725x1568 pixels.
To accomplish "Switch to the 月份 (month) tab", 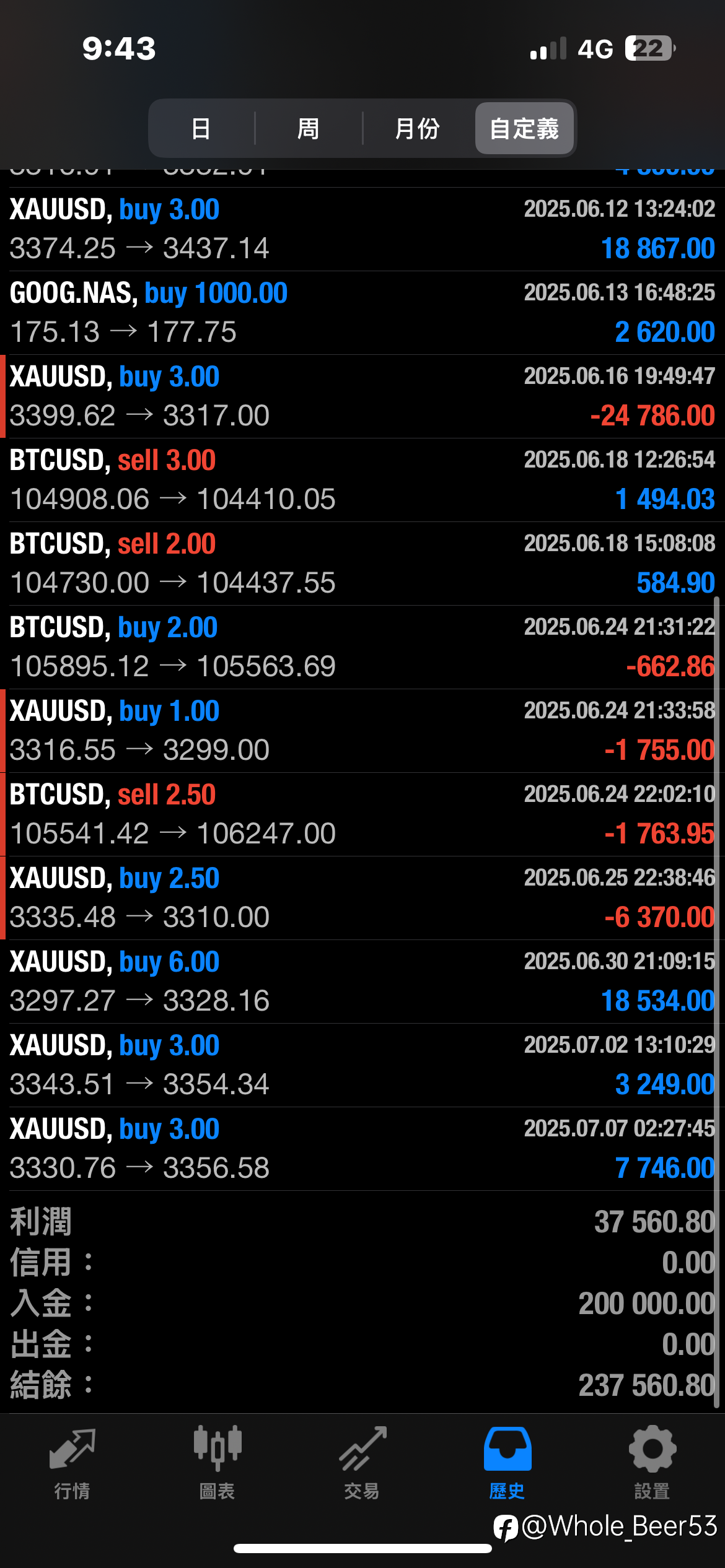I will click(417, 128).
